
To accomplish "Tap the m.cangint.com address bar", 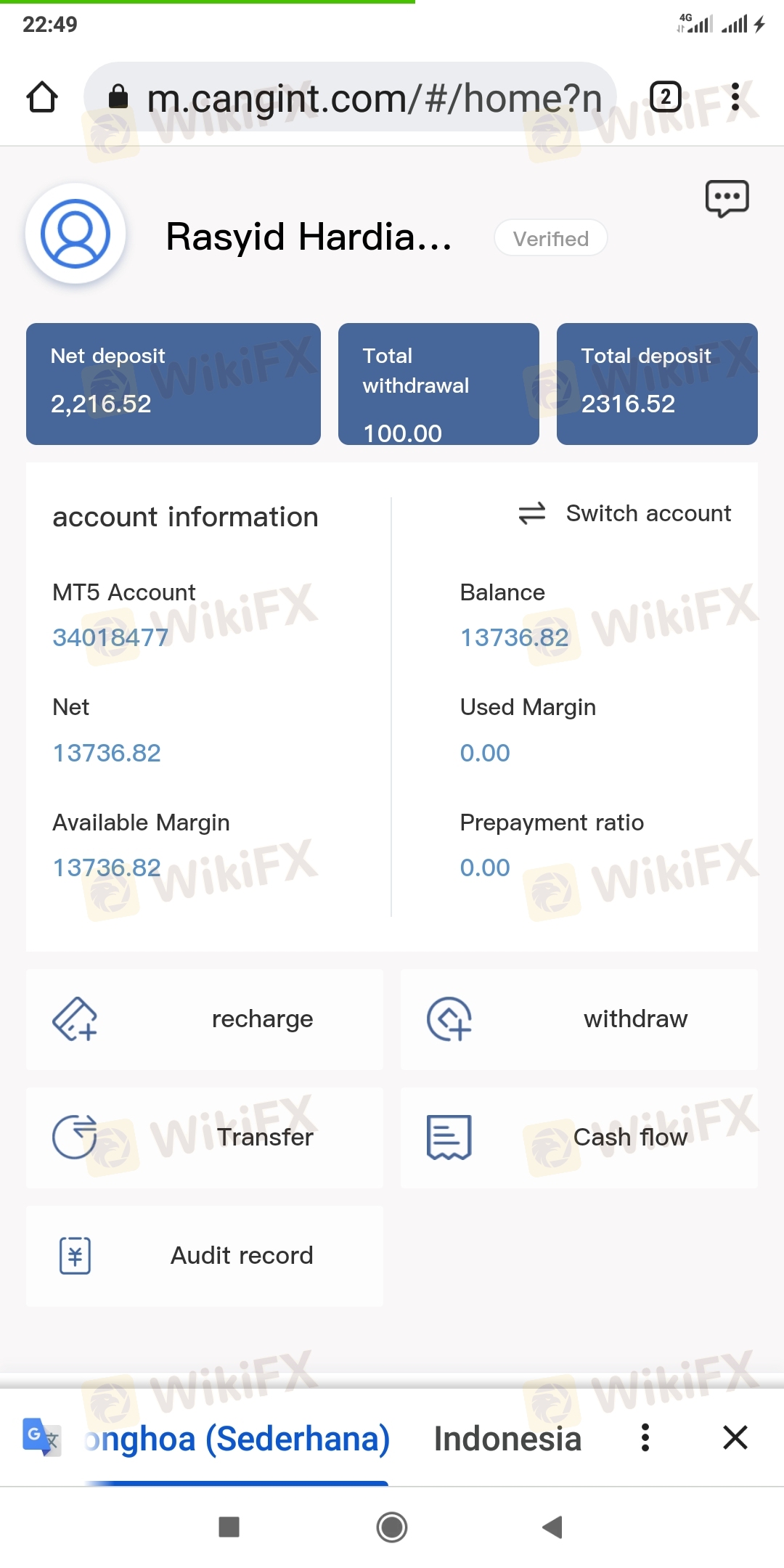I will point(363,98).
